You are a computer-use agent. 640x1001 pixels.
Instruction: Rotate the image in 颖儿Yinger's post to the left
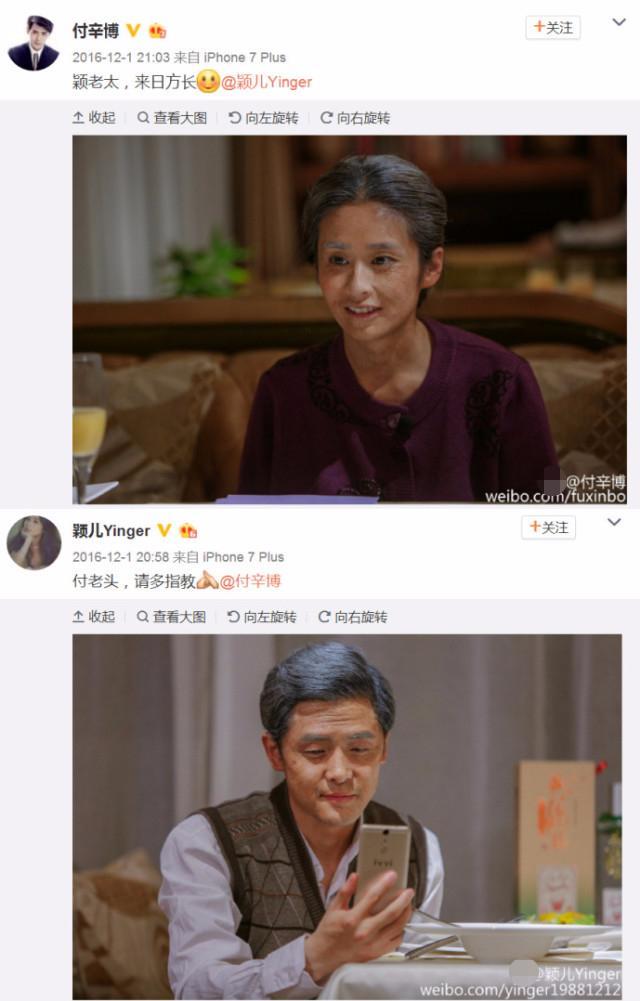tap(262, 617)
